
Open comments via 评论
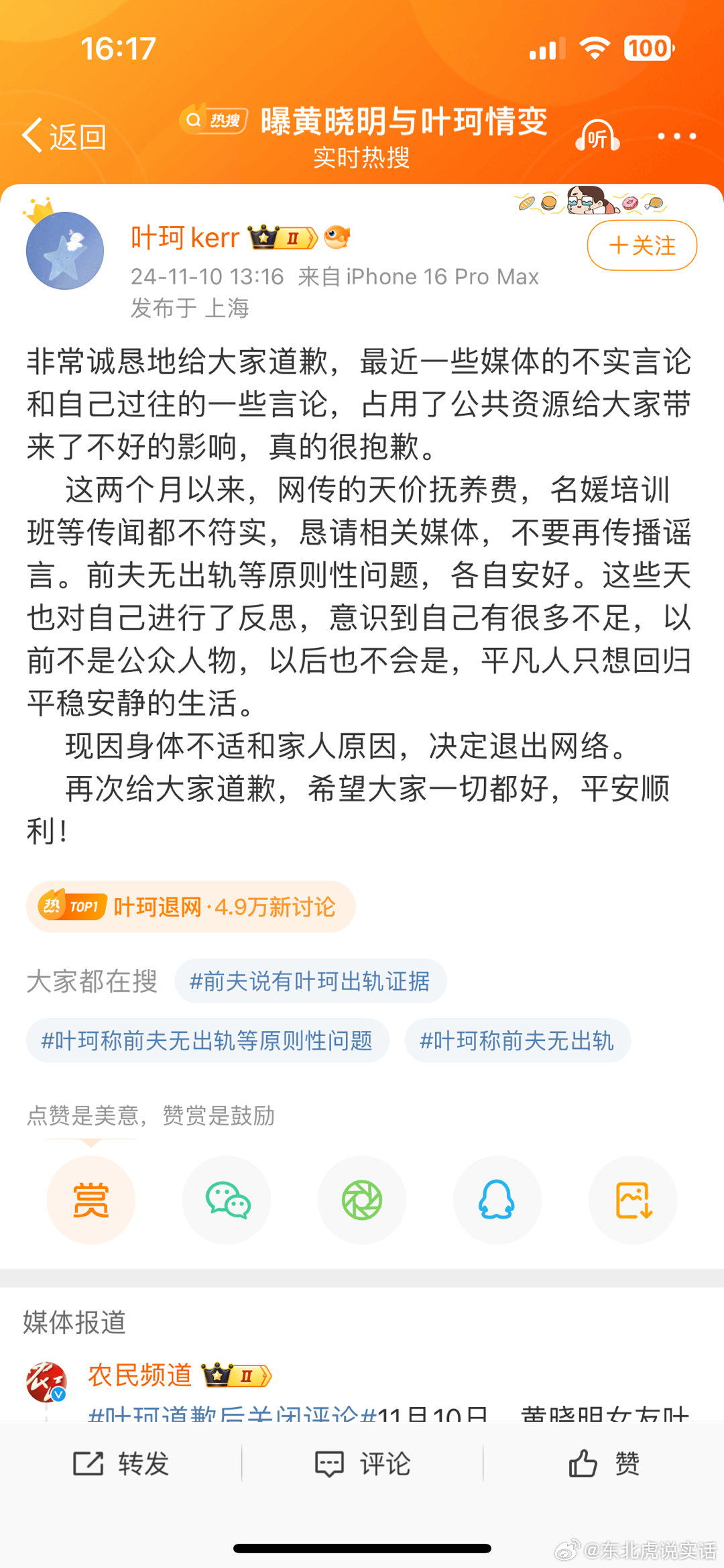pos(362,1463)
